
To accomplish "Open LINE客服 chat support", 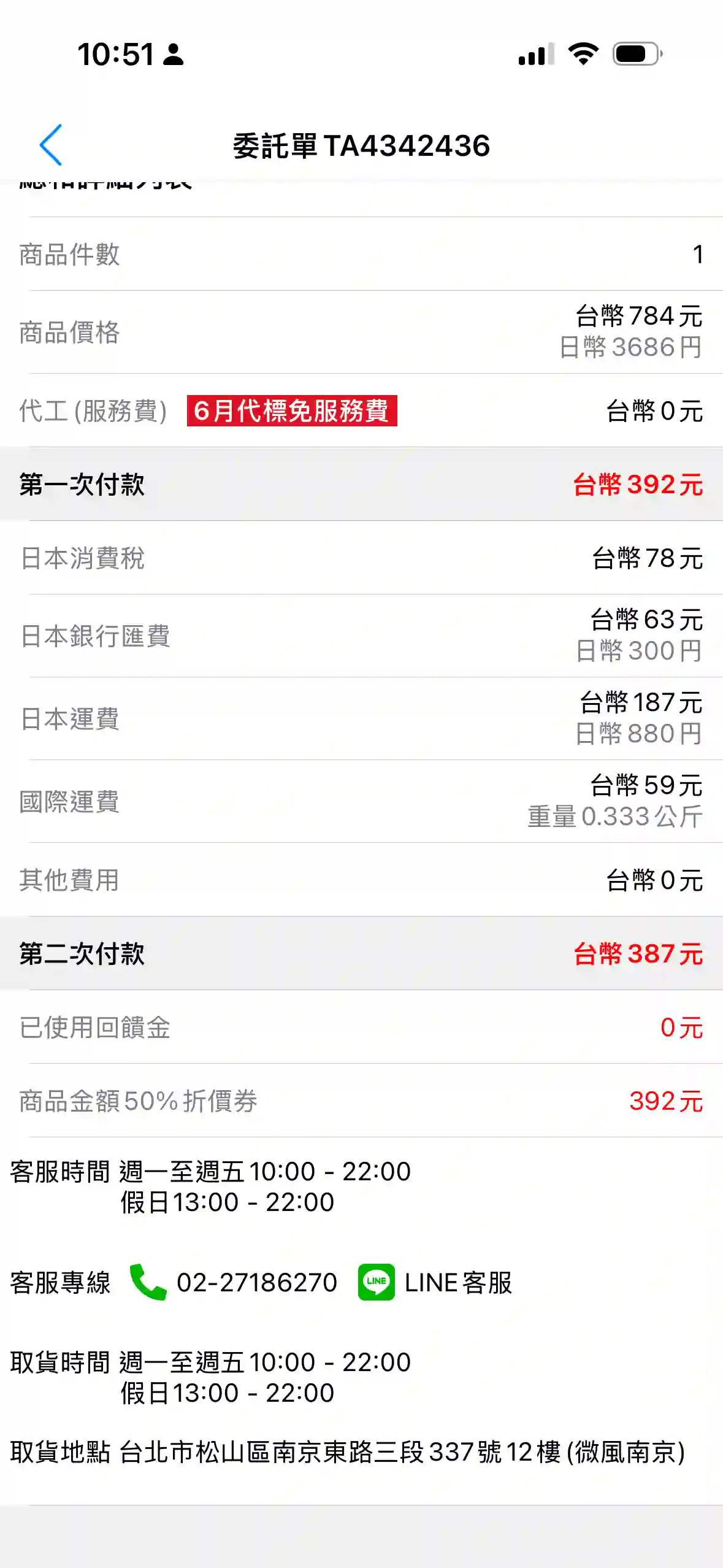I will [435, 1282].
